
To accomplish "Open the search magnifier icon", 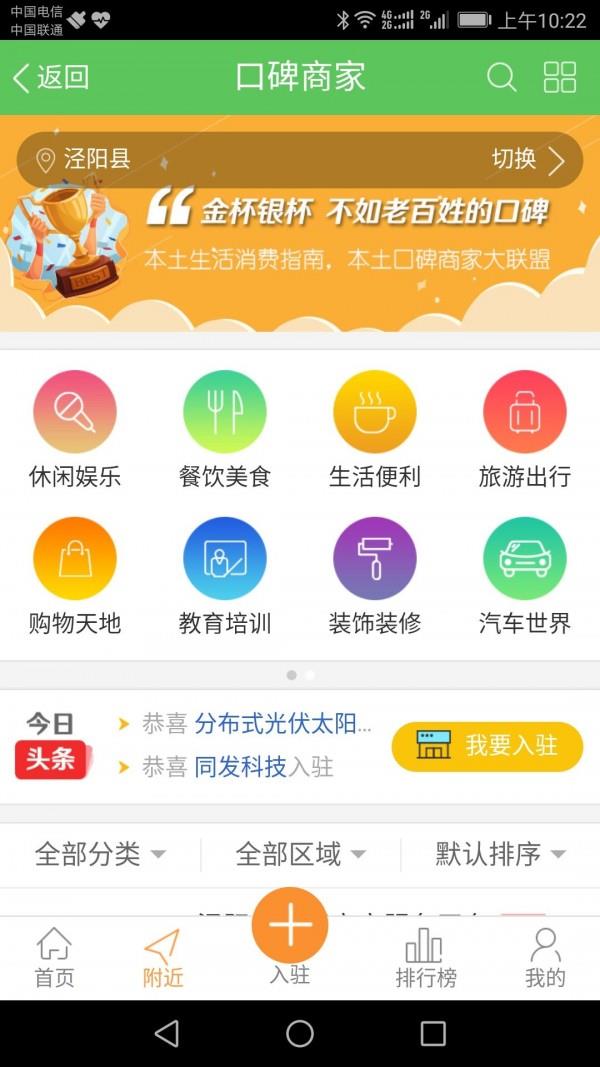I will coord(501,77).
